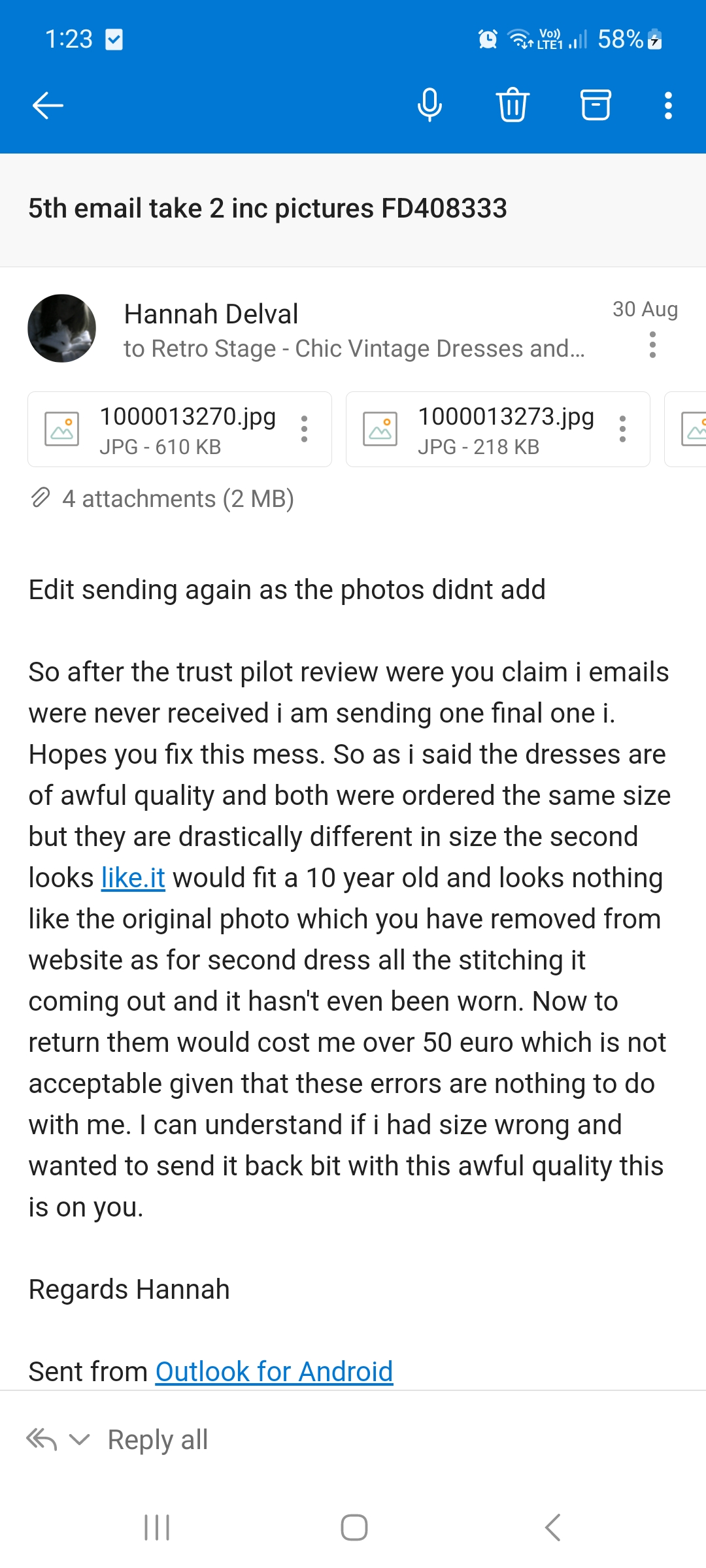Follow the like.it link in the email
This screenshot has height=1568, width=706.
[133, 878]
